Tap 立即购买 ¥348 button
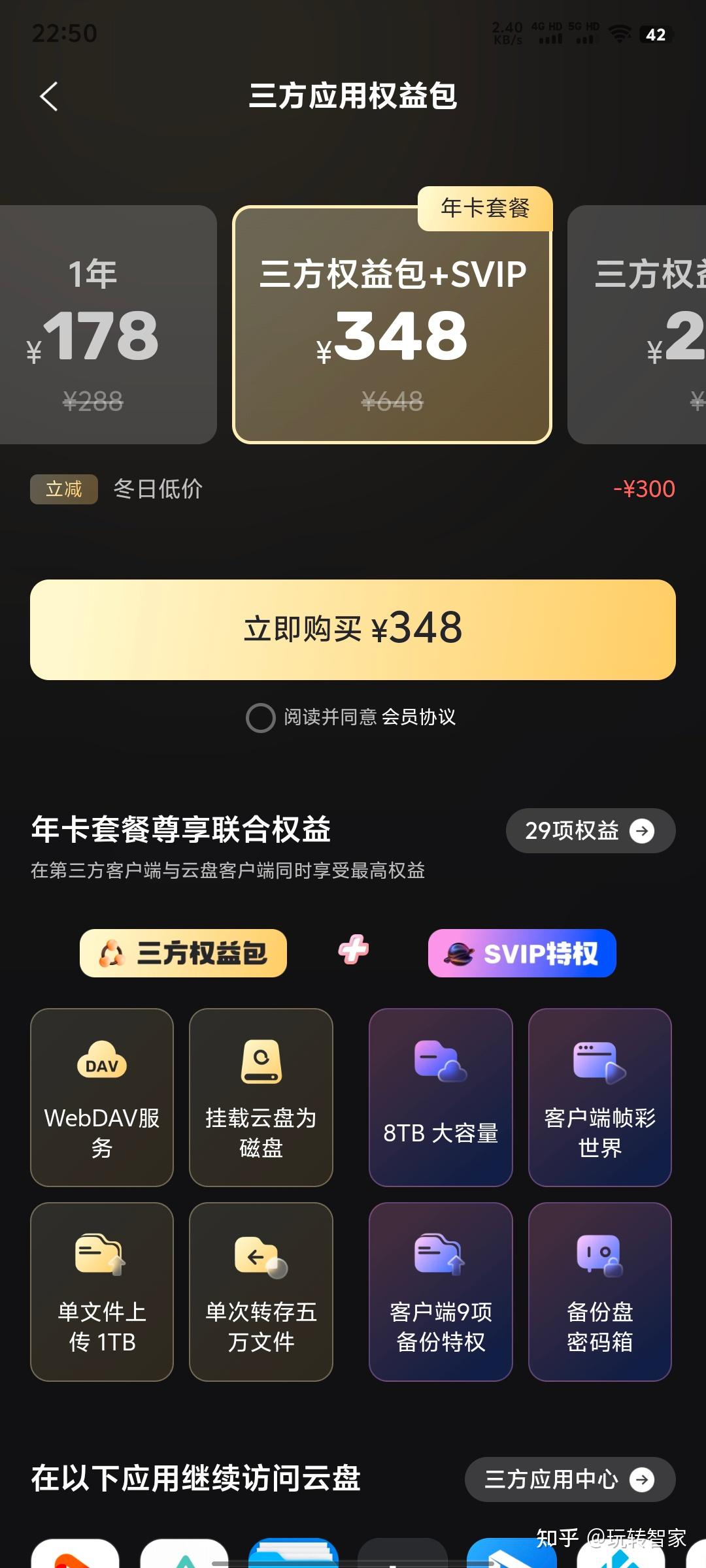This screenshot has height=1568, width=706. pos(353,629)
